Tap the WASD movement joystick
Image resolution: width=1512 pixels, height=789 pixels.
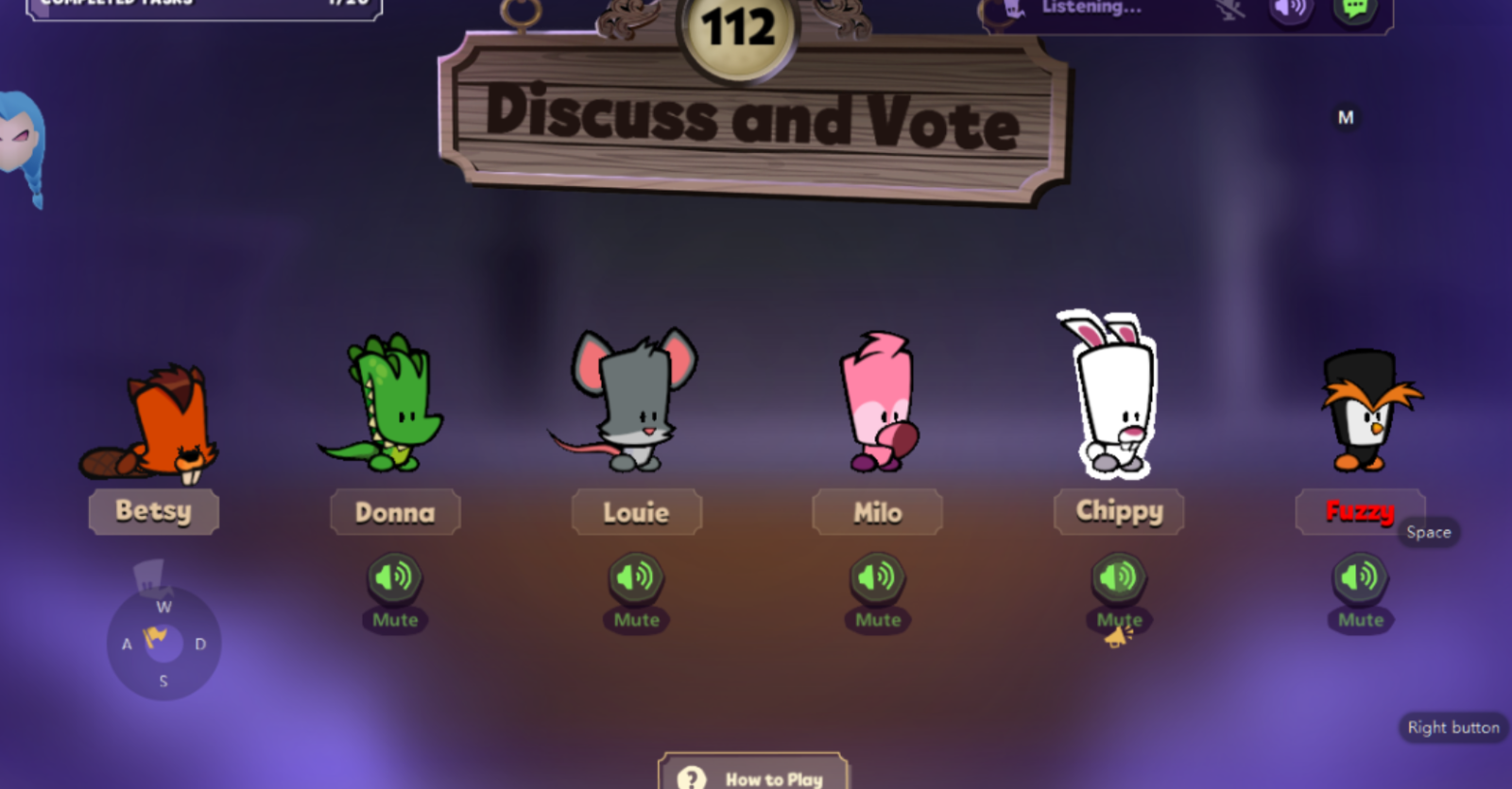(x=163, y=644)
